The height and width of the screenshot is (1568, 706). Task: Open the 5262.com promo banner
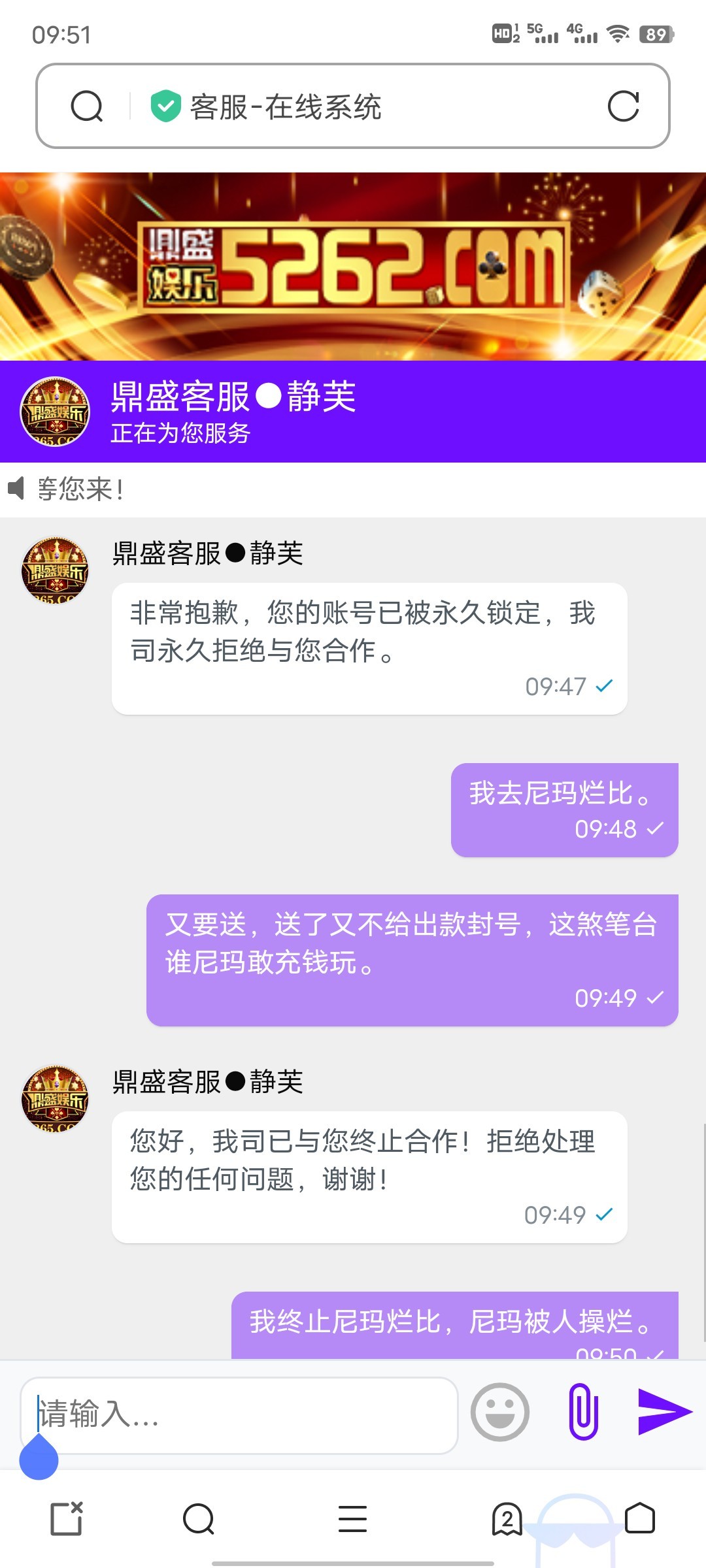point(353,267)
